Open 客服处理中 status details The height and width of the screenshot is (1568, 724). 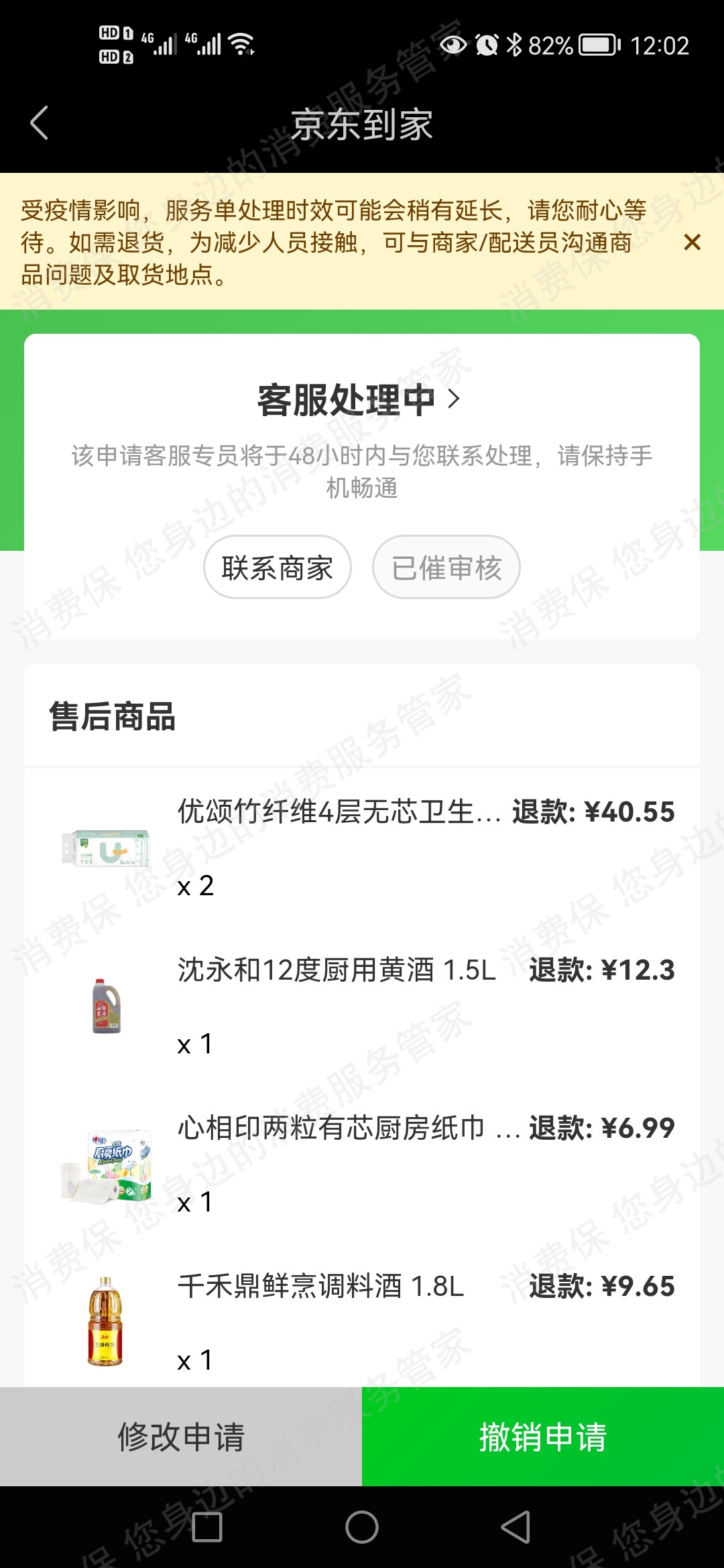click(360, 400)
